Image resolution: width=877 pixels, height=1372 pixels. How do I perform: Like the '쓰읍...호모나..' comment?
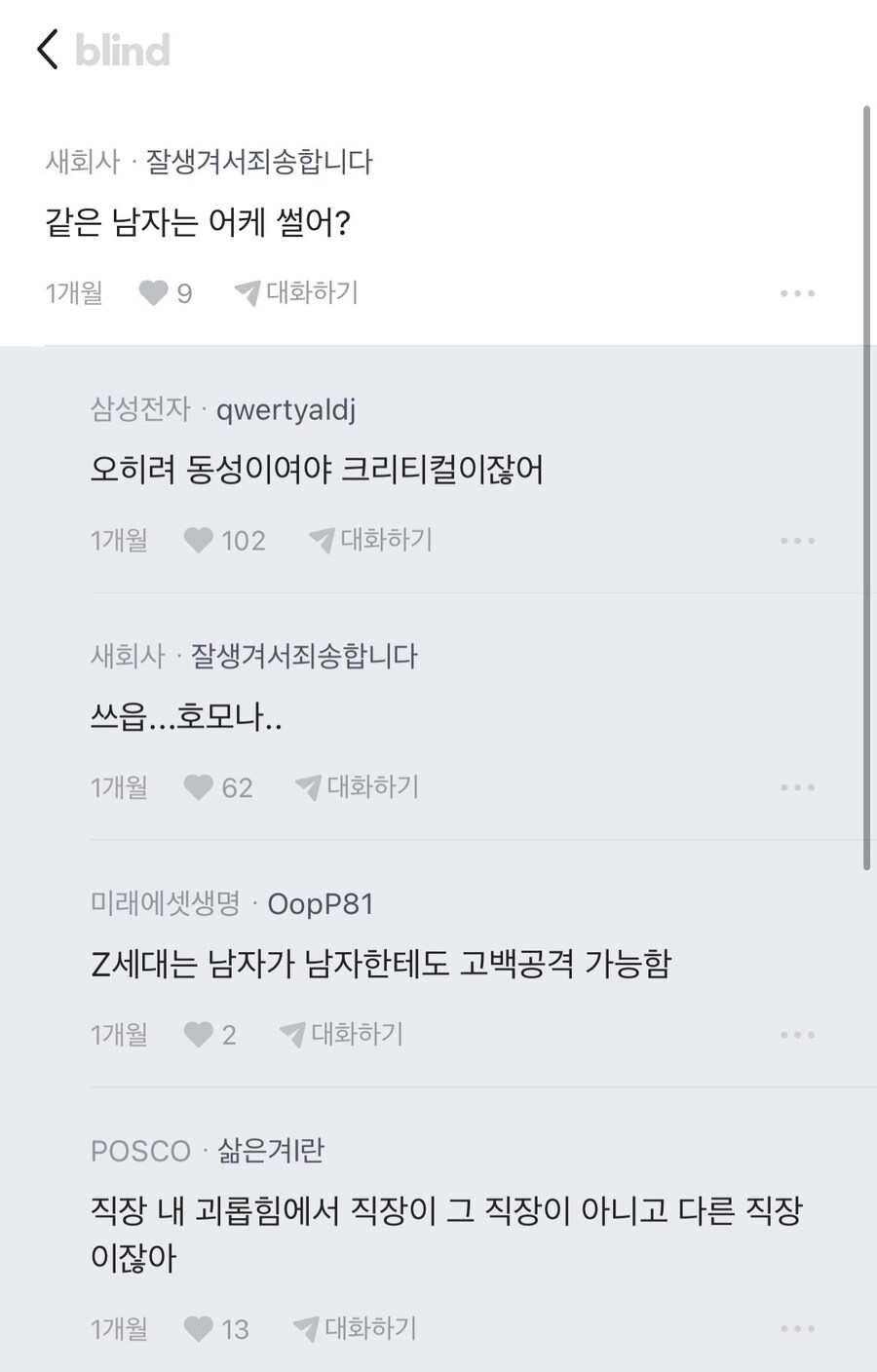click(x=199, y=787)
